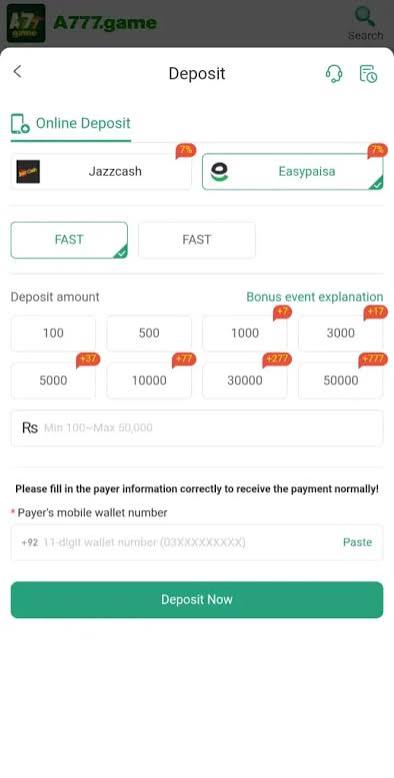Choose the 30000 deposit amount

coord(245,381)
